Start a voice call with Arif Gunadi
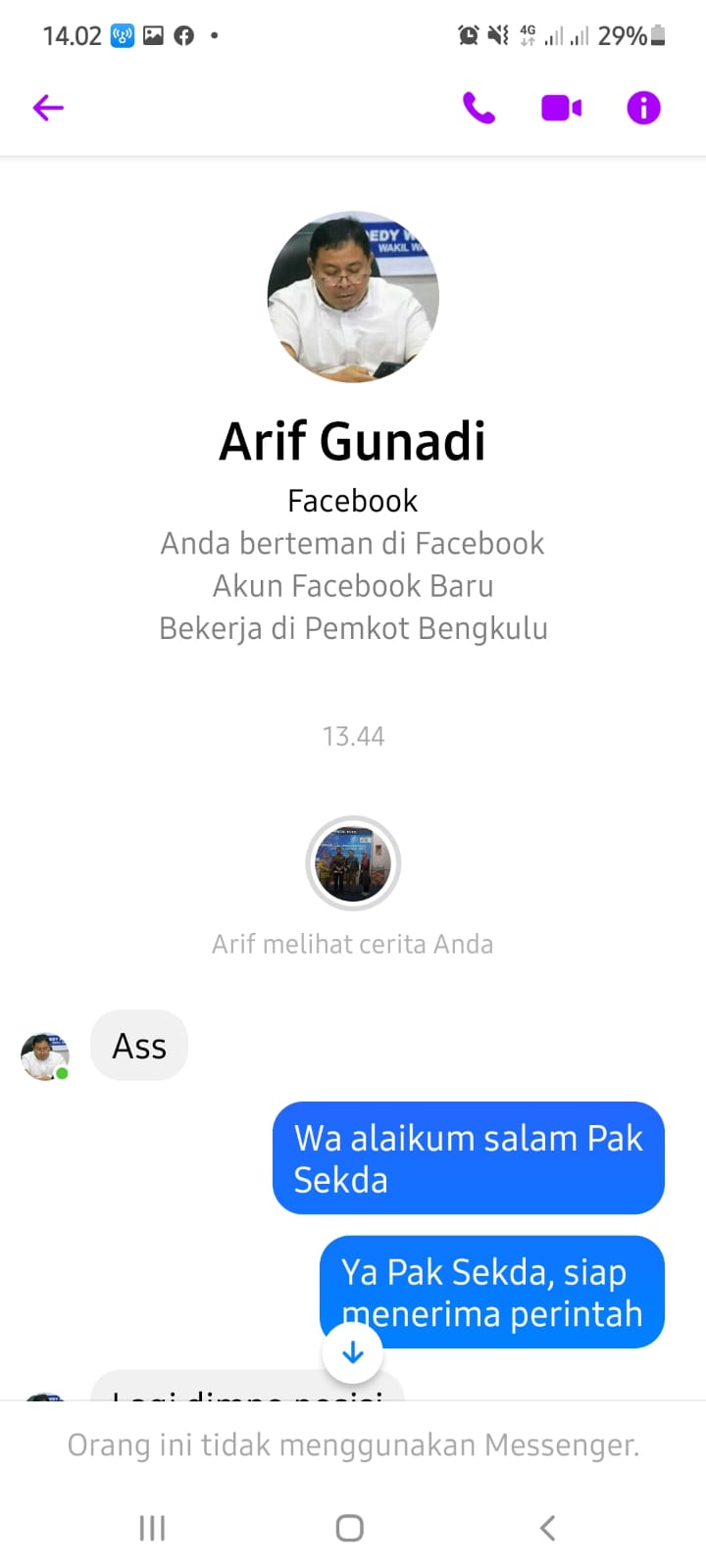This screenshot has width=706, height=1568. coord(479,108)
